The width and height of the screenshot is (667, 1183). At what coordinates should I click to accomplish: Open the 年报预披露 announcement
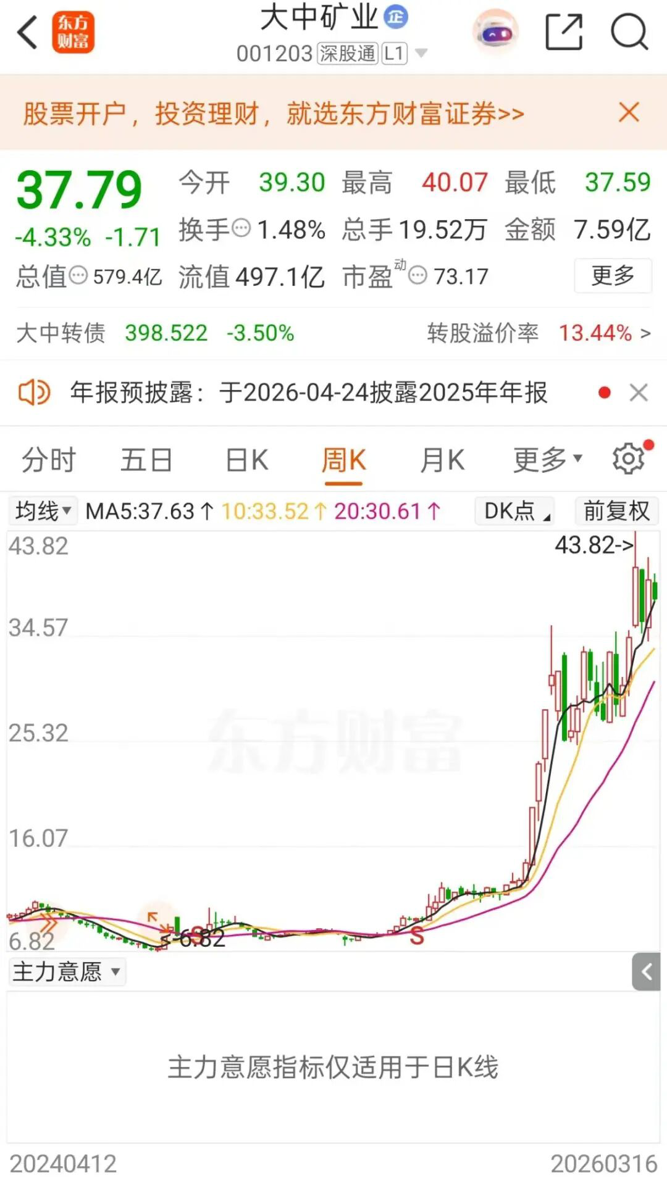click(x=308, y=393)
